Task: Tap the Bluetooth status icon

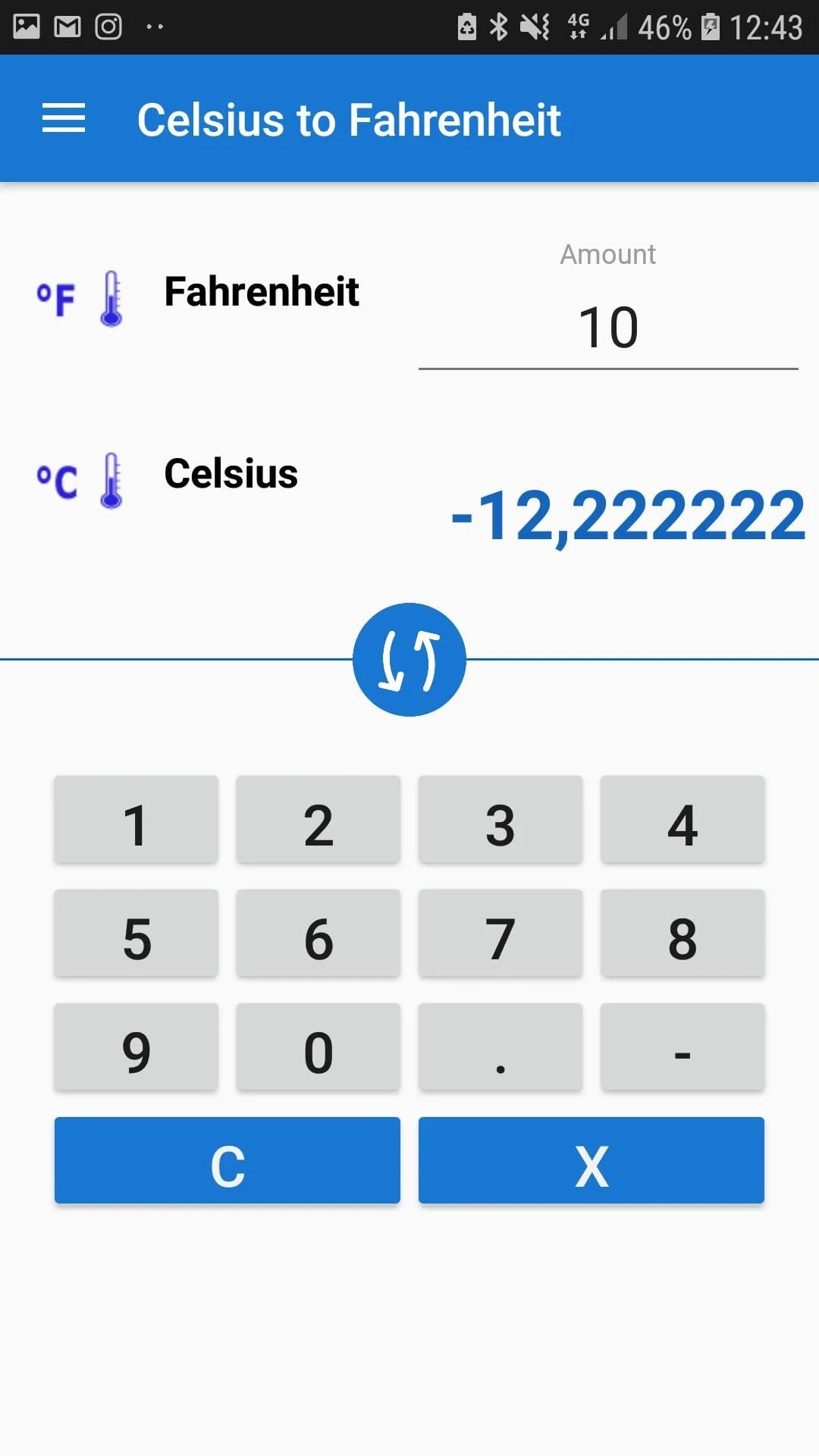Action: (498, 27)
